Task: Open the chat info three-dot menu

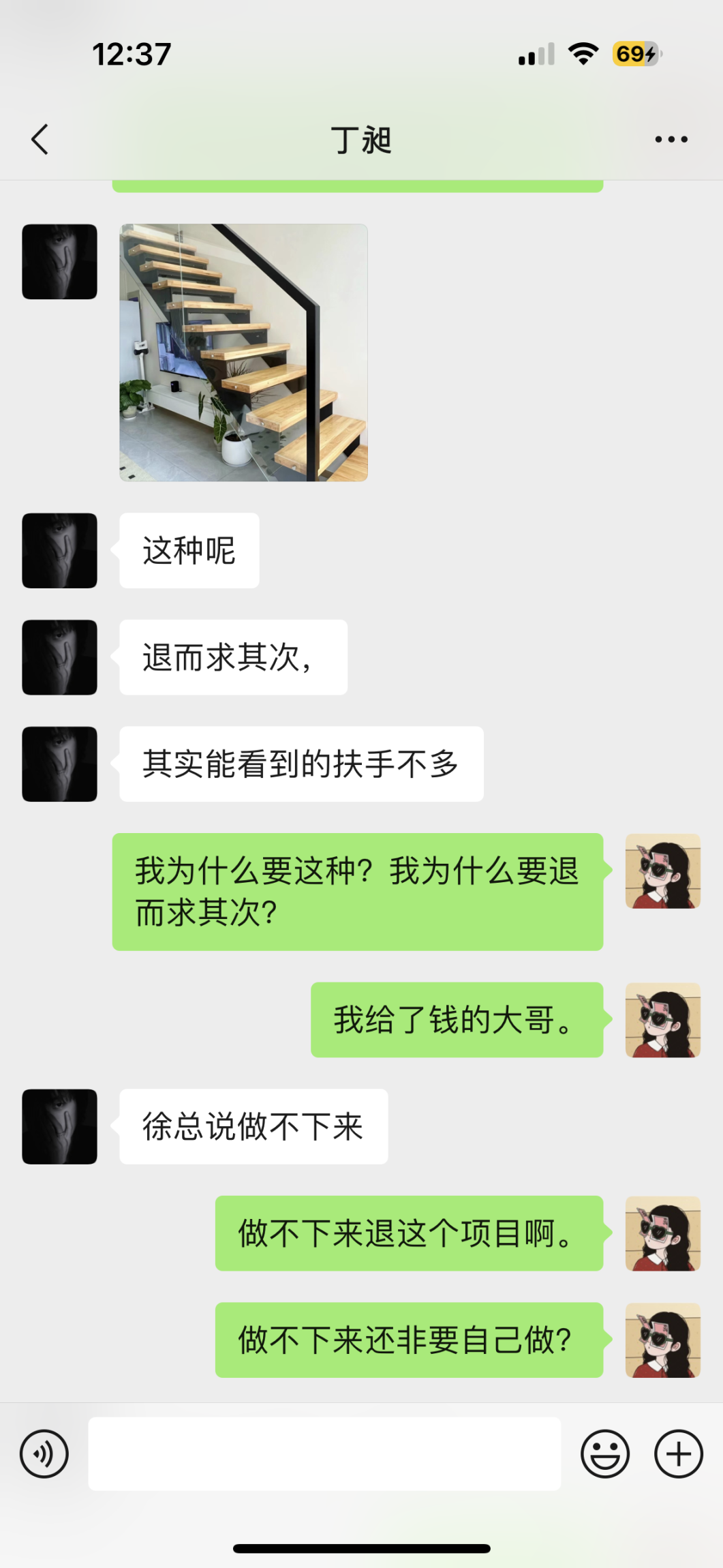Action: tap(671, 139)
